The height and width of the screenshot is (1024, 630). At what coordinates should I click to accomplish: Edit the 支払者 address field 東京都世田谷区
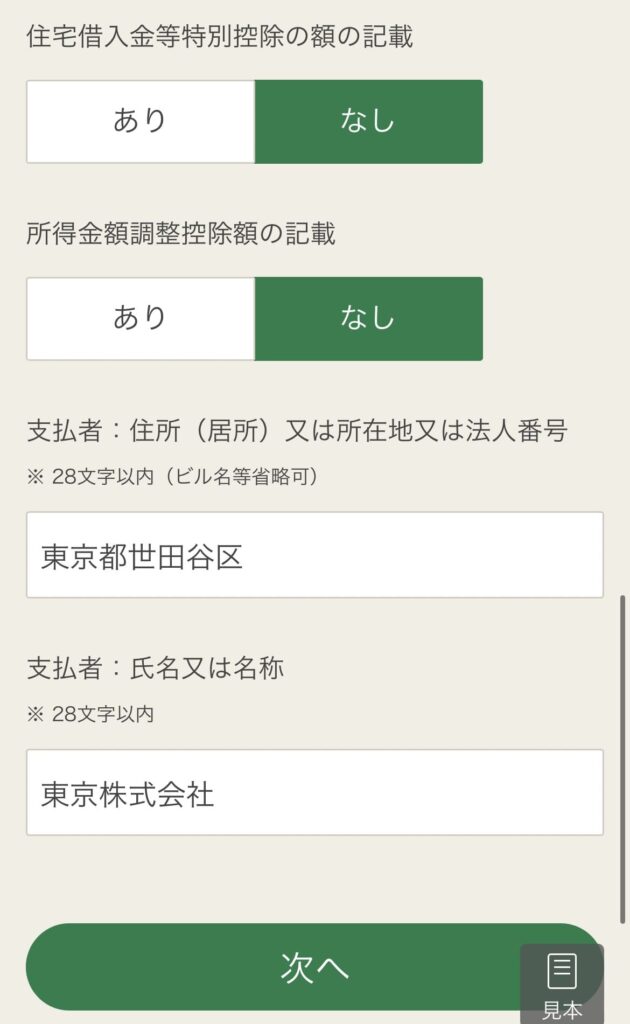[314, 555]
